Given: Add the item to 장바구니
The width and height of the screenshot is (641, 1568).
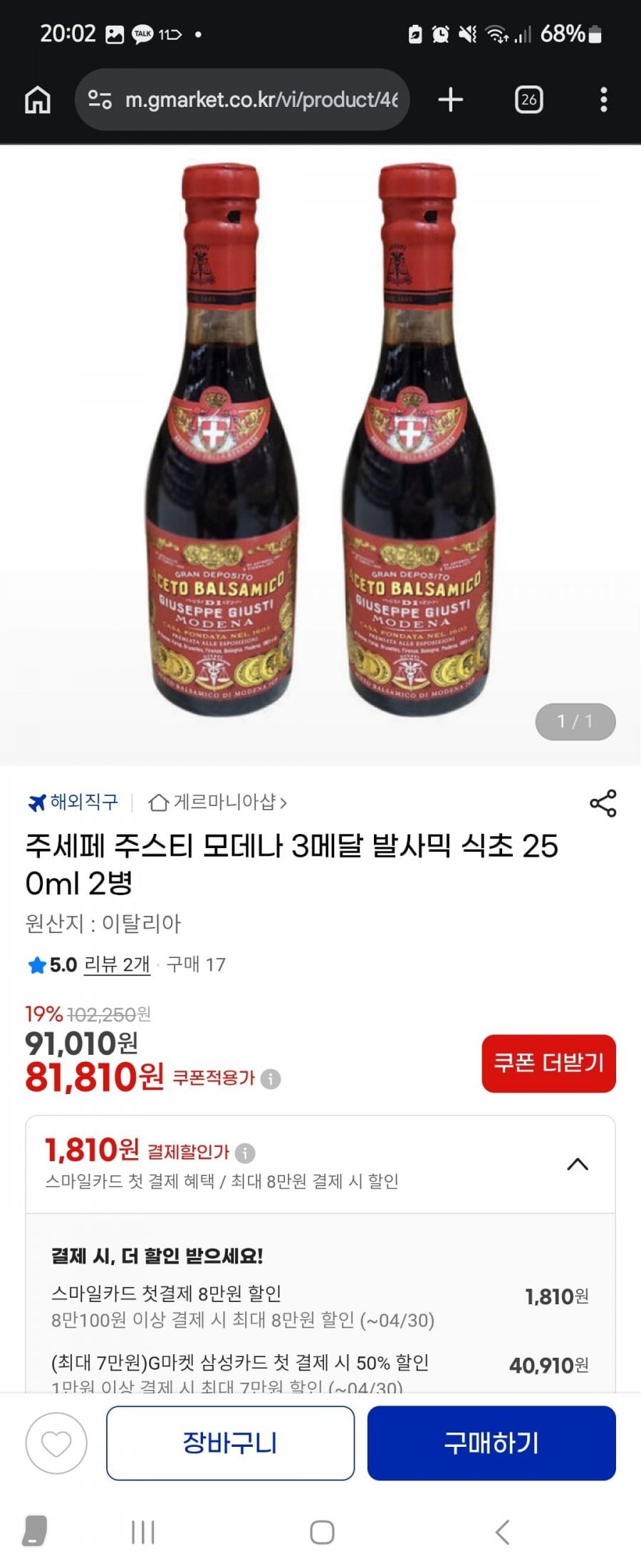Looking at the screenshot, I should point(230,1443).
